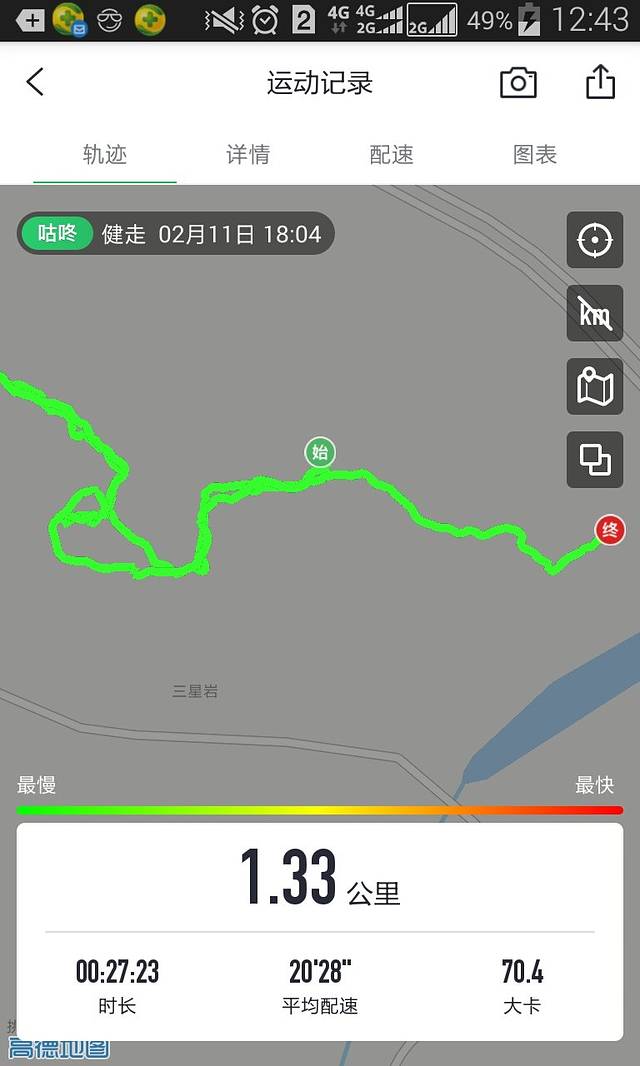Switch to the 轨迹 tab
Viewport: 640px width, 1066px height.
point(105,155)
